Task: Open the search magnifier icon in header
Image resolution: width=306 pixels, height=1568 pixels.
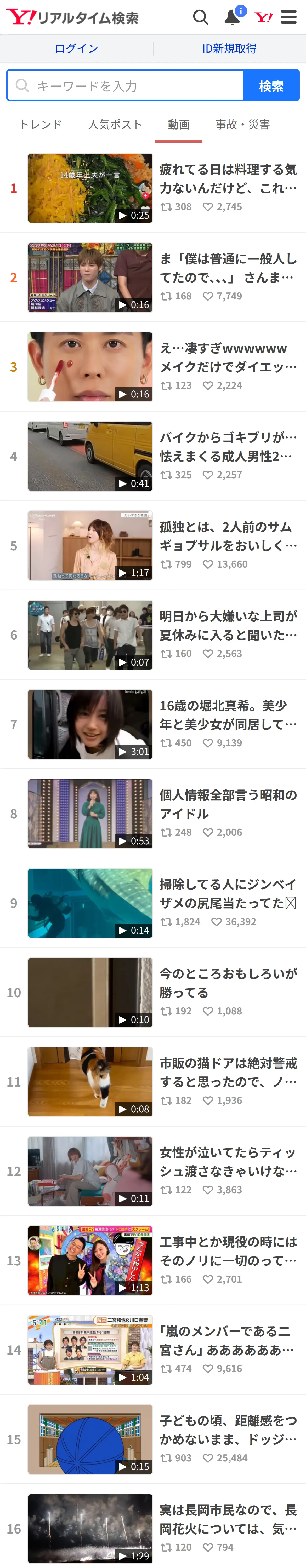Action: 201,17
